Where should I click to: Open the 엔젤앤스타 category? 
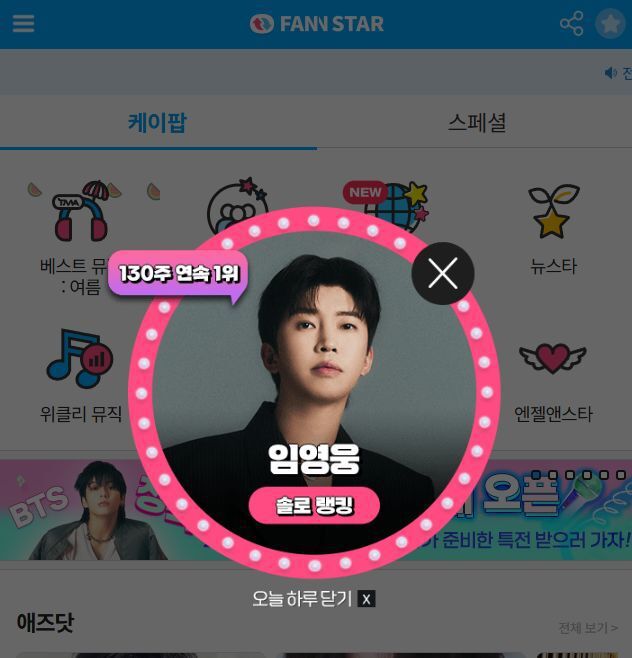(x=553, y=381)
